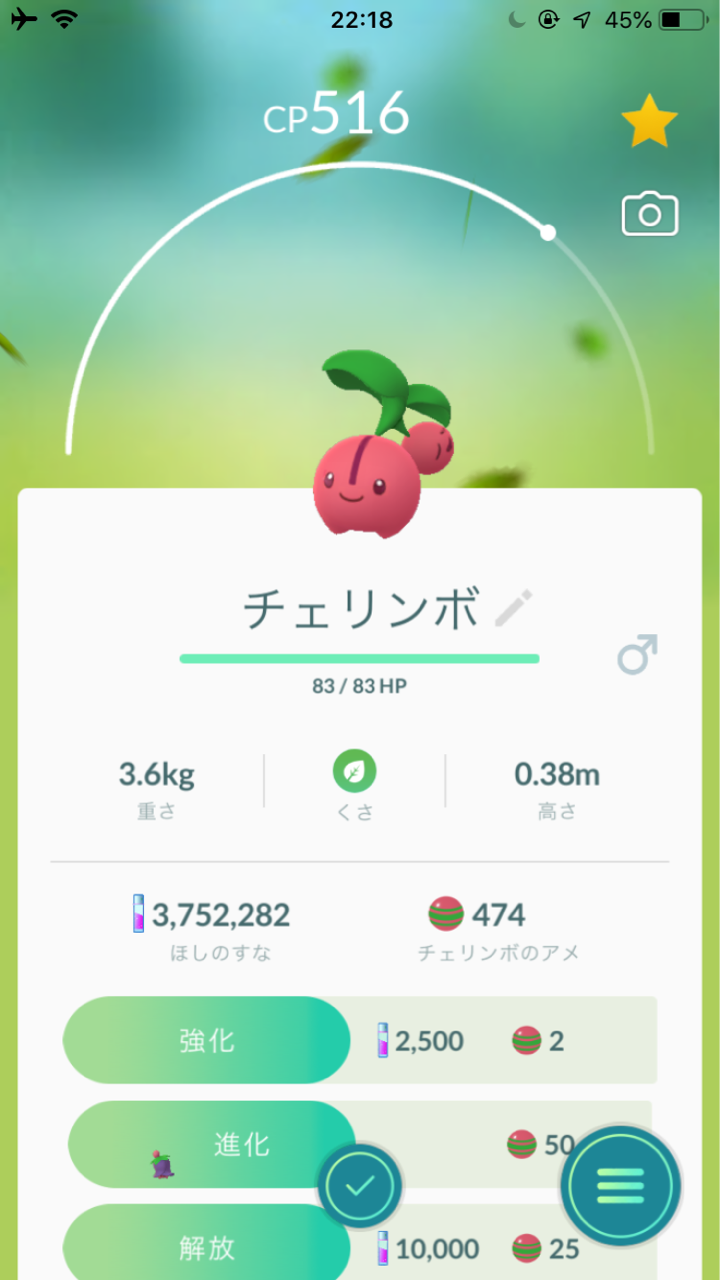
Task: Tap the checkmark appraisal button
Action: click(360, 1186)
